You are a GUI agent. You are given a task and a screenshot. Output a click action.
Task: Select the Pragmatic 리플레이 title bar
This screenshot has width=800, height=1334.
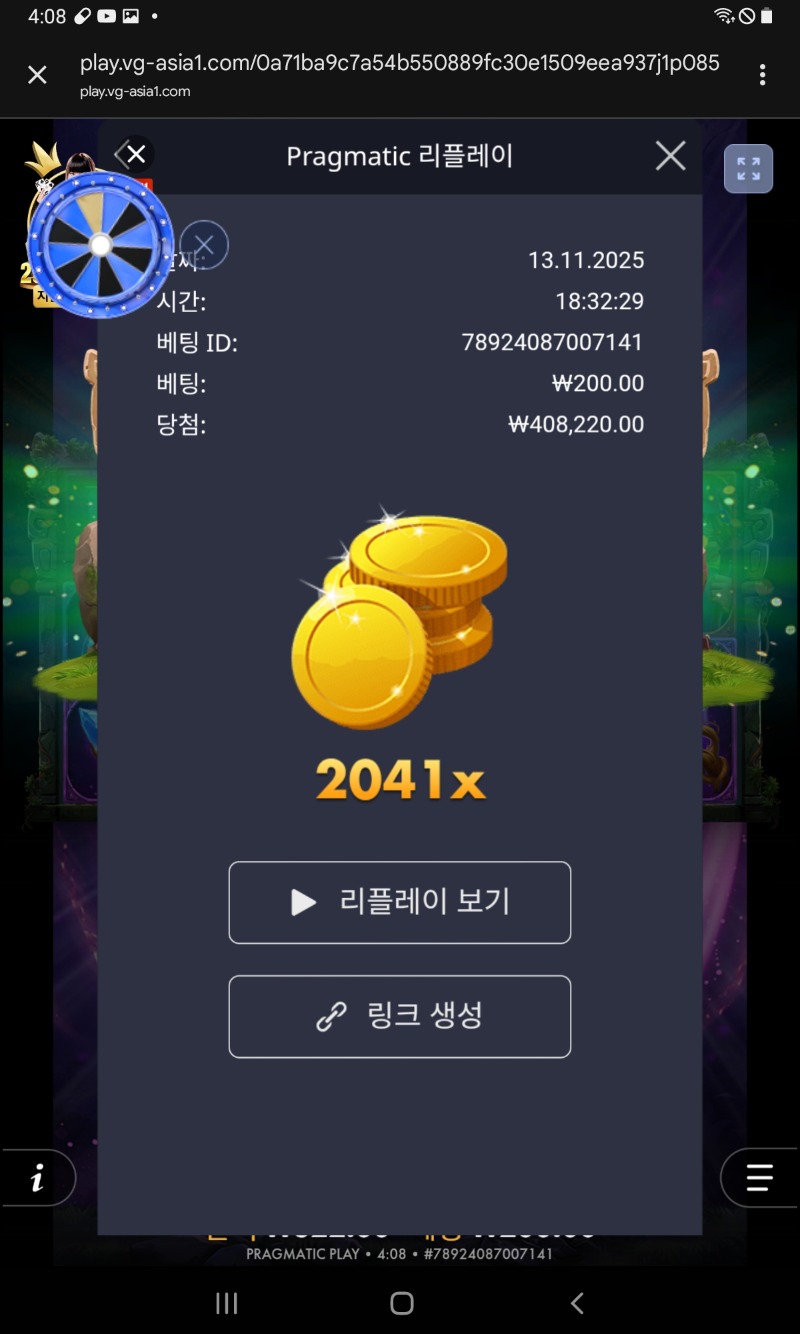point(400,156)
